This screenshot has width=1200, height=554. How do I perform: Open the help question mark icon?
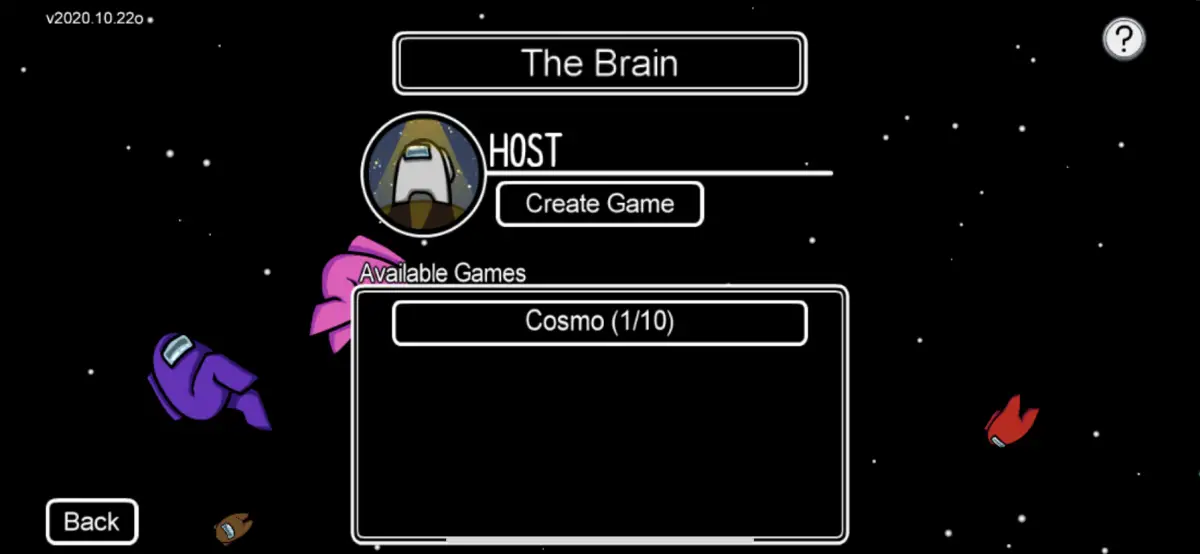pyautogui.click(x=1124, y=39)
